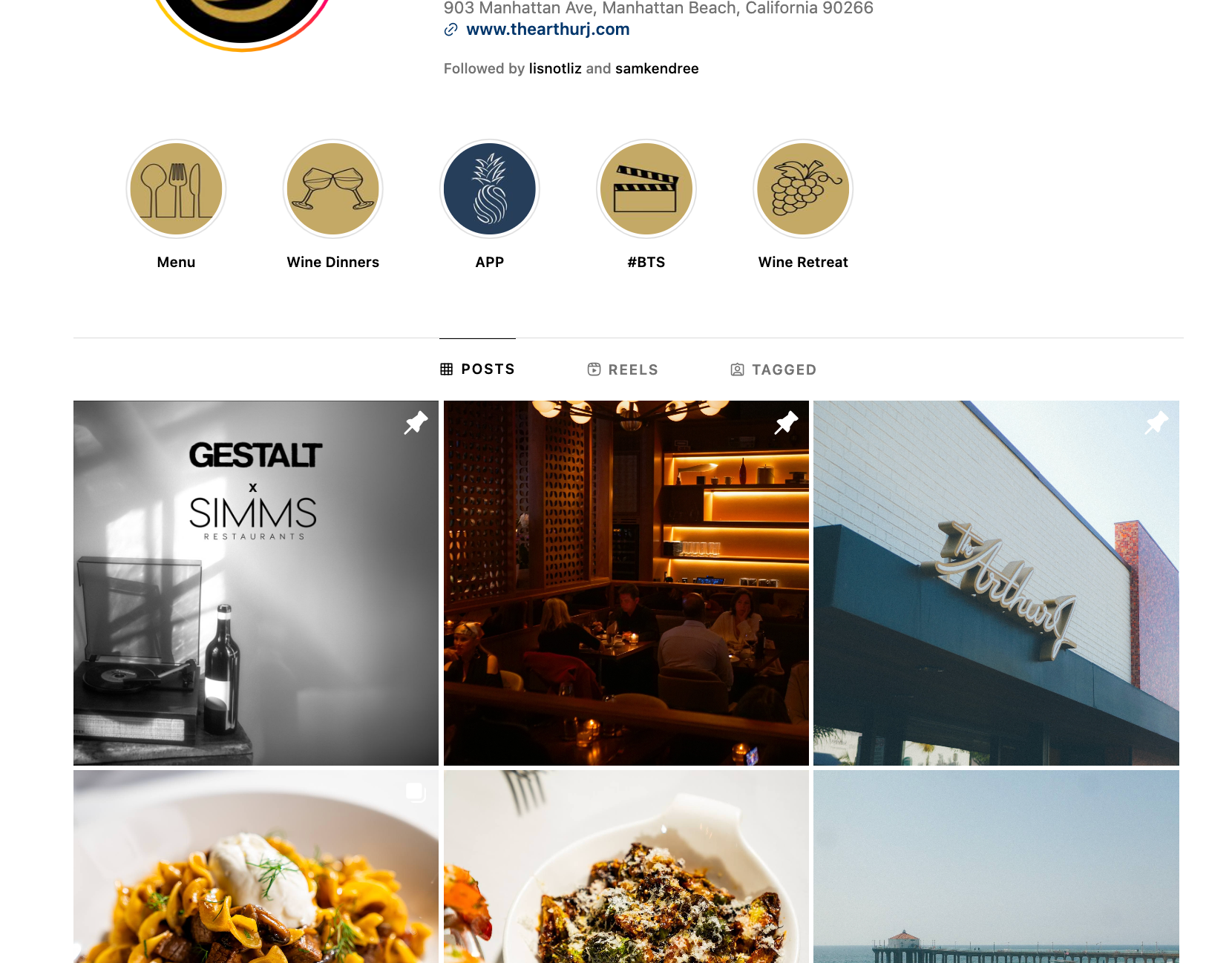
Task: Open follower samkendree's profile
Action: (656, 69)
